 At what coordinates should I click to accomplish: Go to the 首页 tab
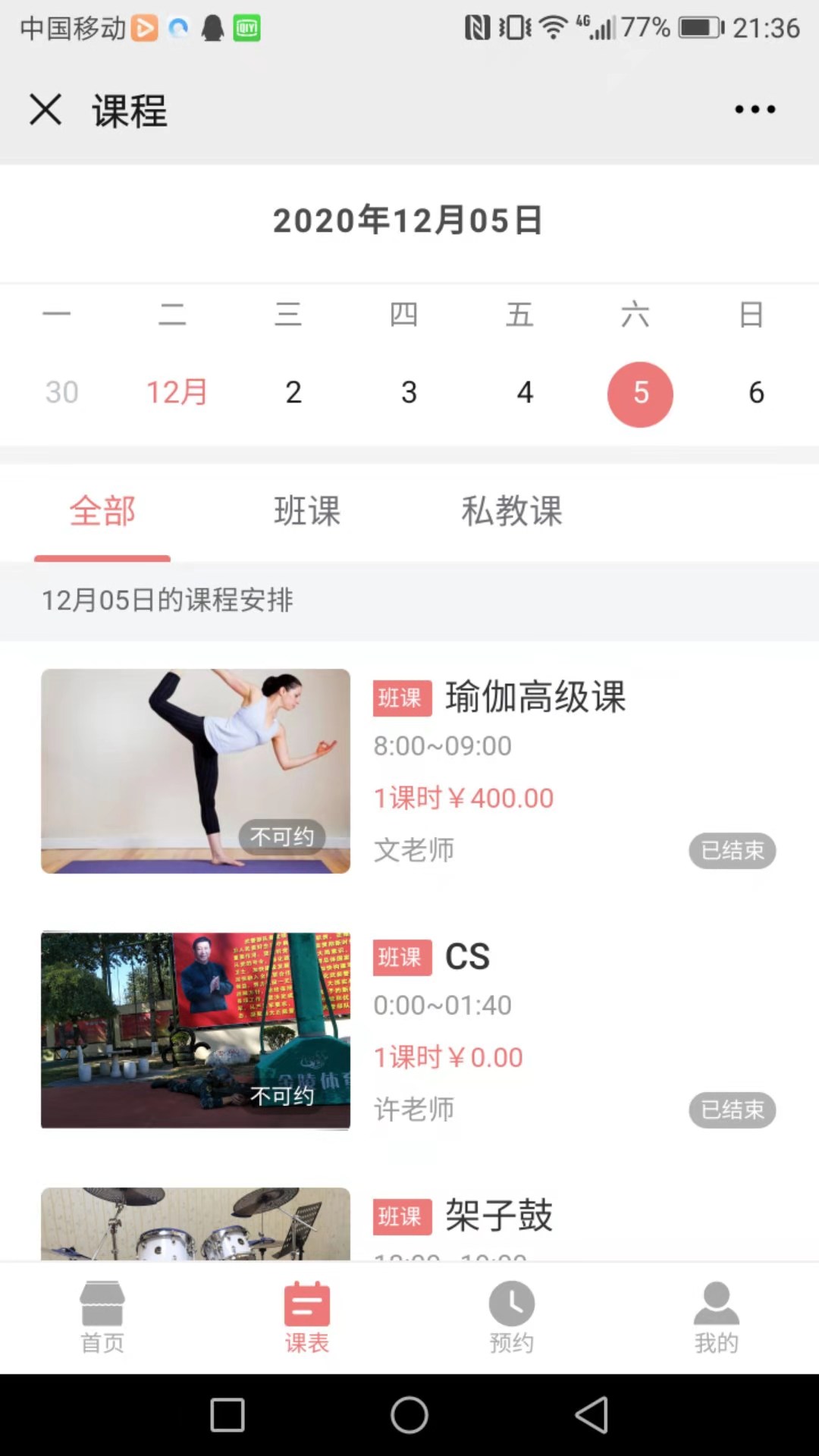(102, 1317)
